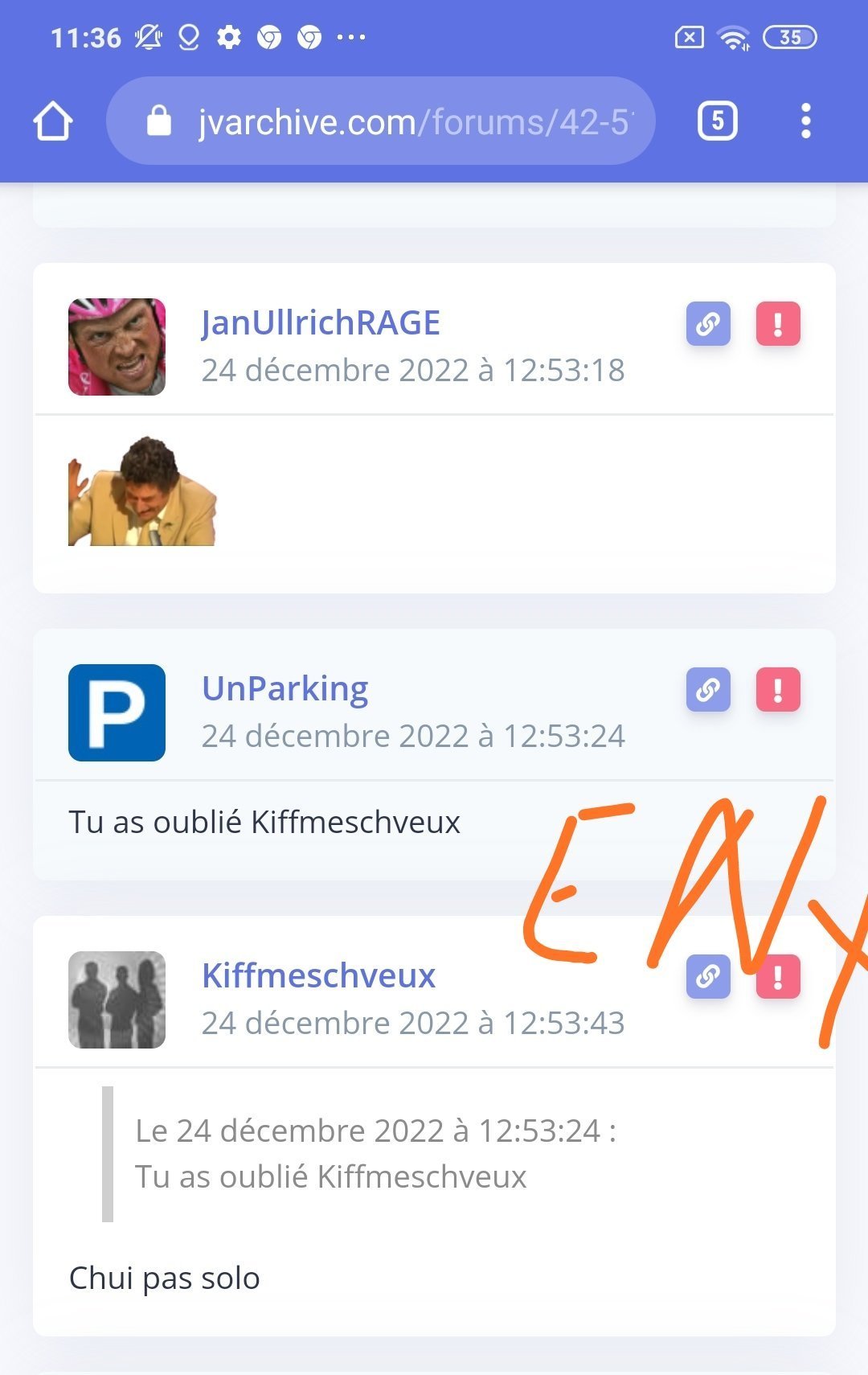Screen dimensions: 868x1375
Task: Report Kiffmeschveux's post
Action: click(778, 977)
